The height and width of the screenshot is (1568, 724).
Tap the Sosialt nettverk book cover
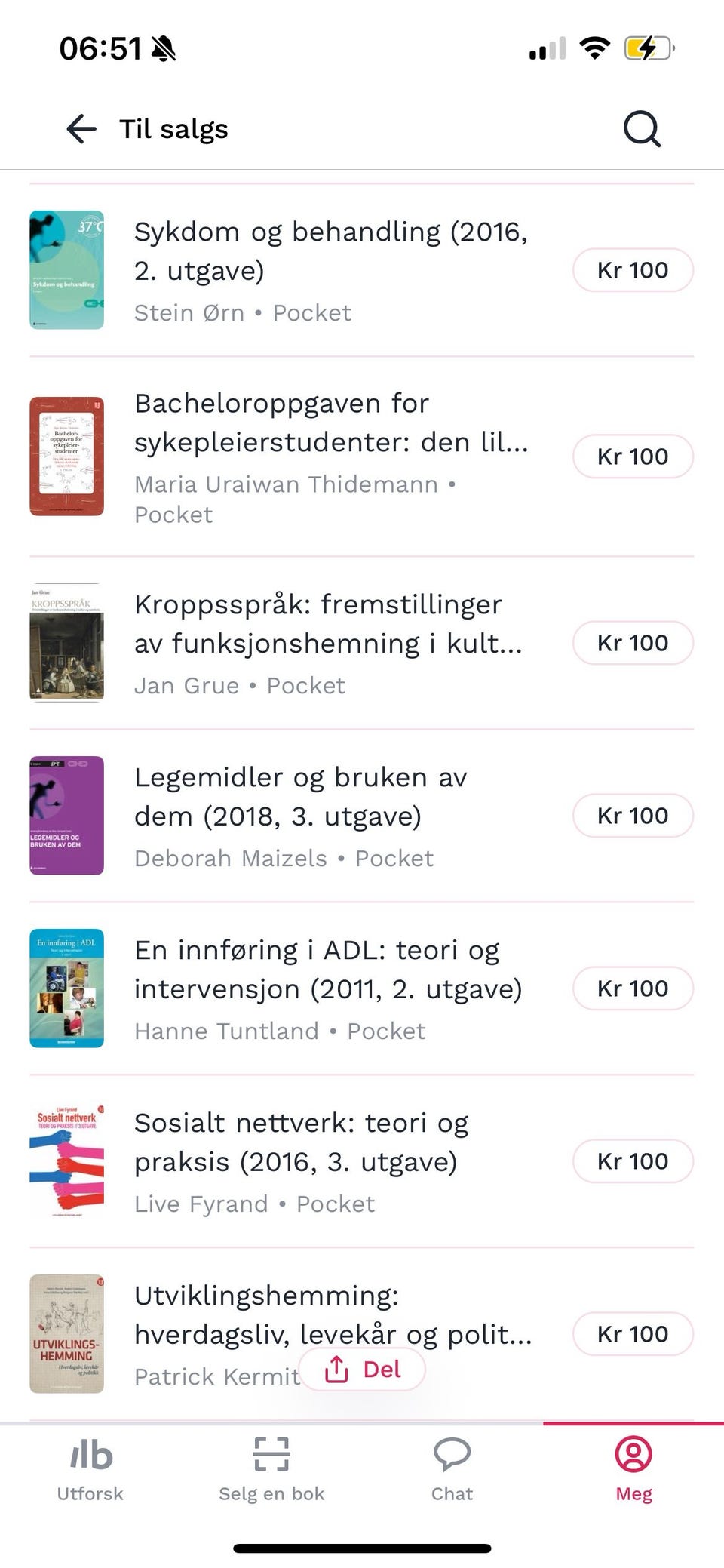click(x=66, y=1161)
